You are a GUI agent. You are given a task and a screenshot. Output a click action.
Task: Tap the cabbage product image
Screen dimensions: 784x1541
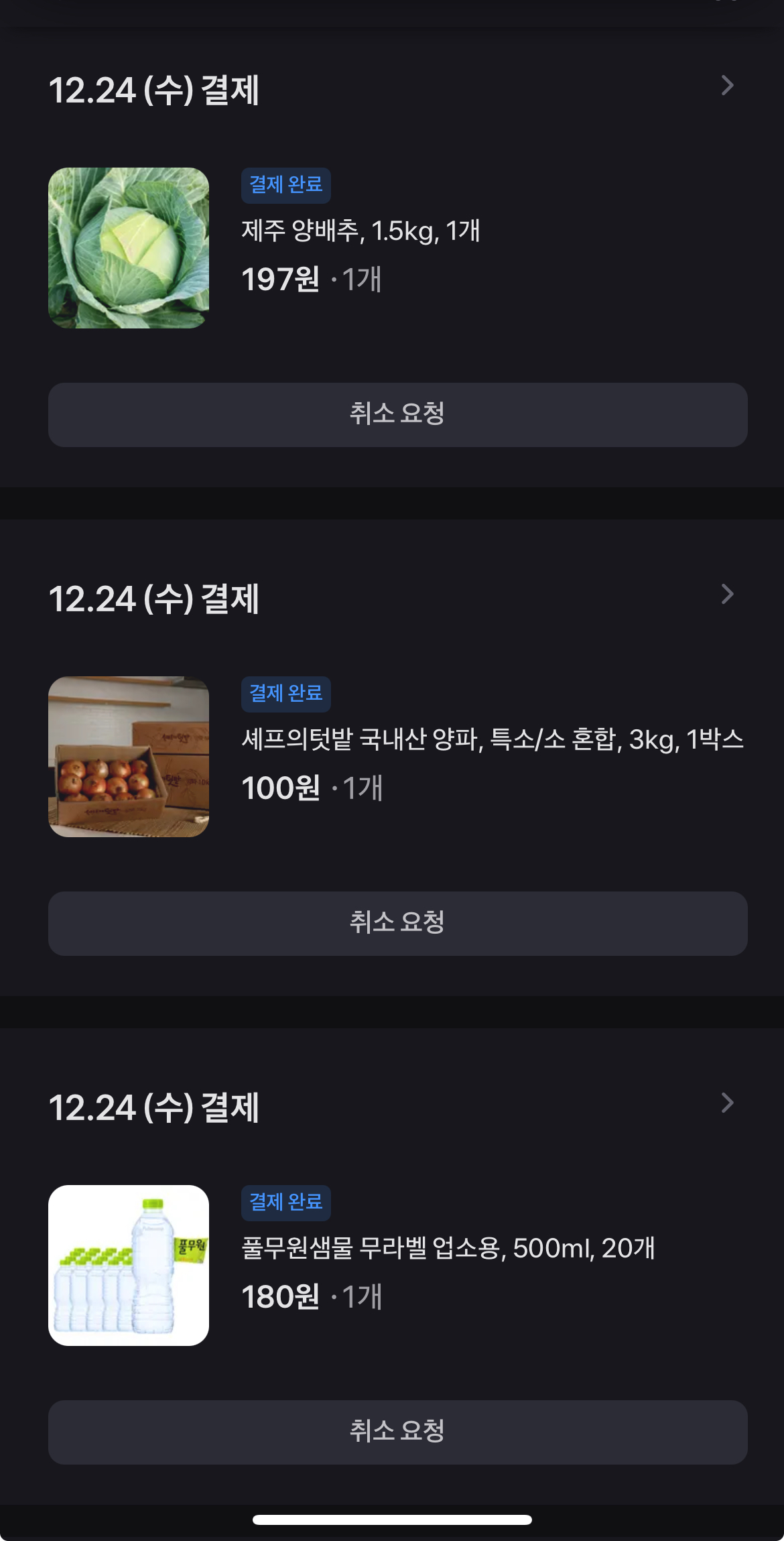(129, 248)
